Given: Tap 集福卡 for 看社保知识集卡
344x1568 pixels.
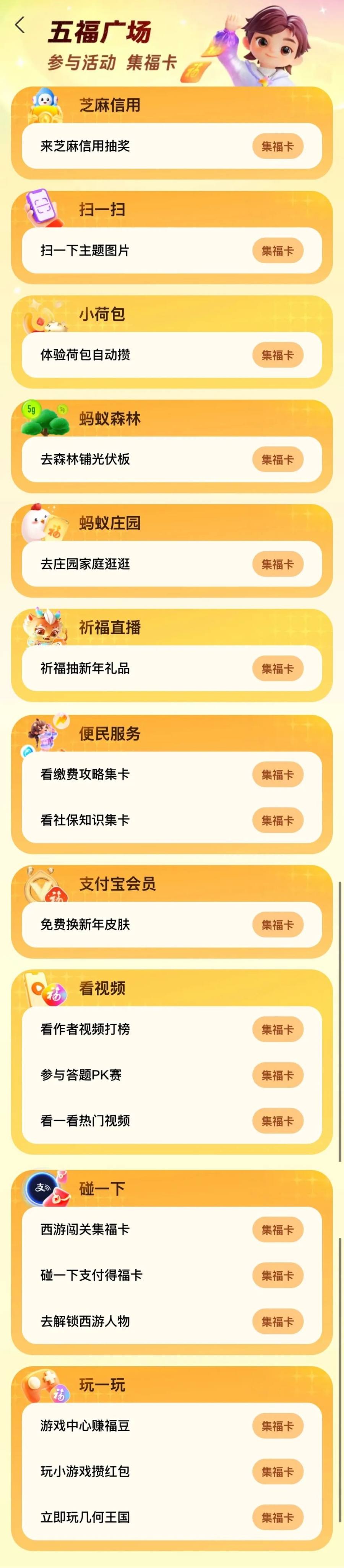Looking at the screenshot, I should click(277, 821).
